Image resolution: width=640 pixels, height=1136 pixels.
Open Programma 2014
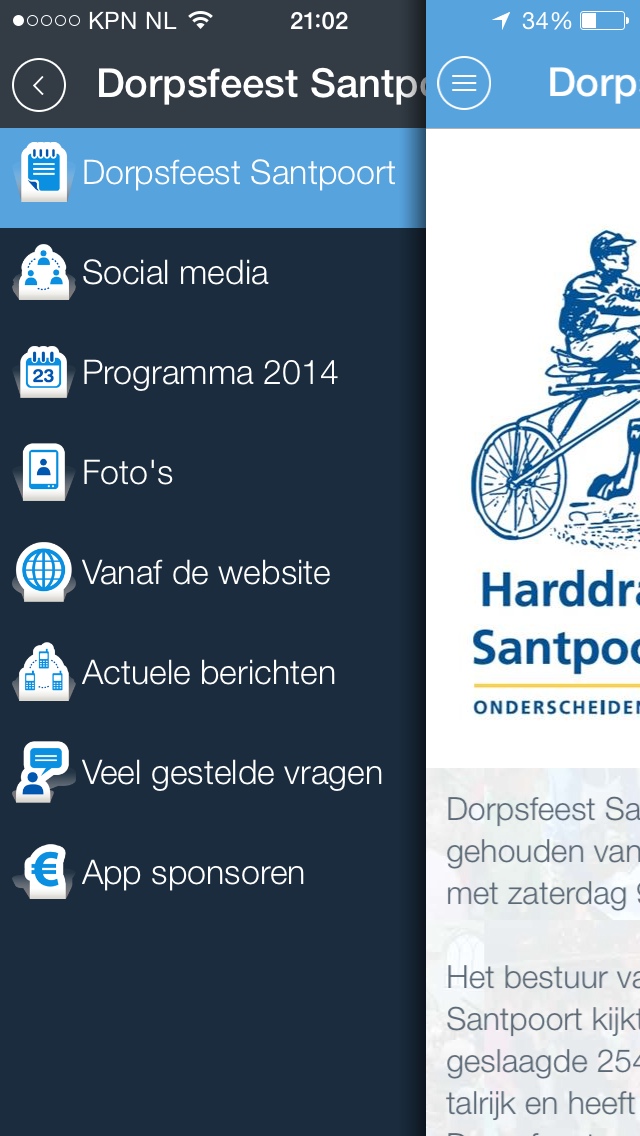[212, 373]
